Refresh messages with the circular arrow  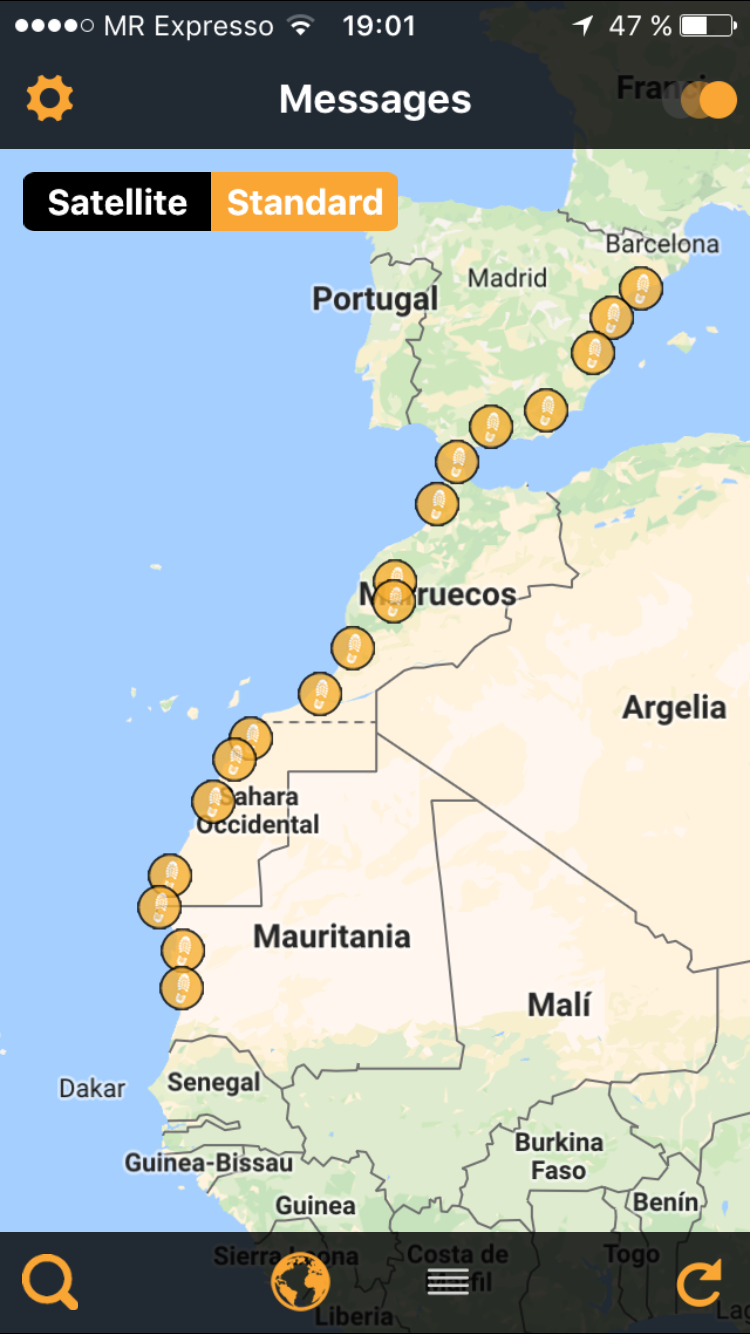699,1284
